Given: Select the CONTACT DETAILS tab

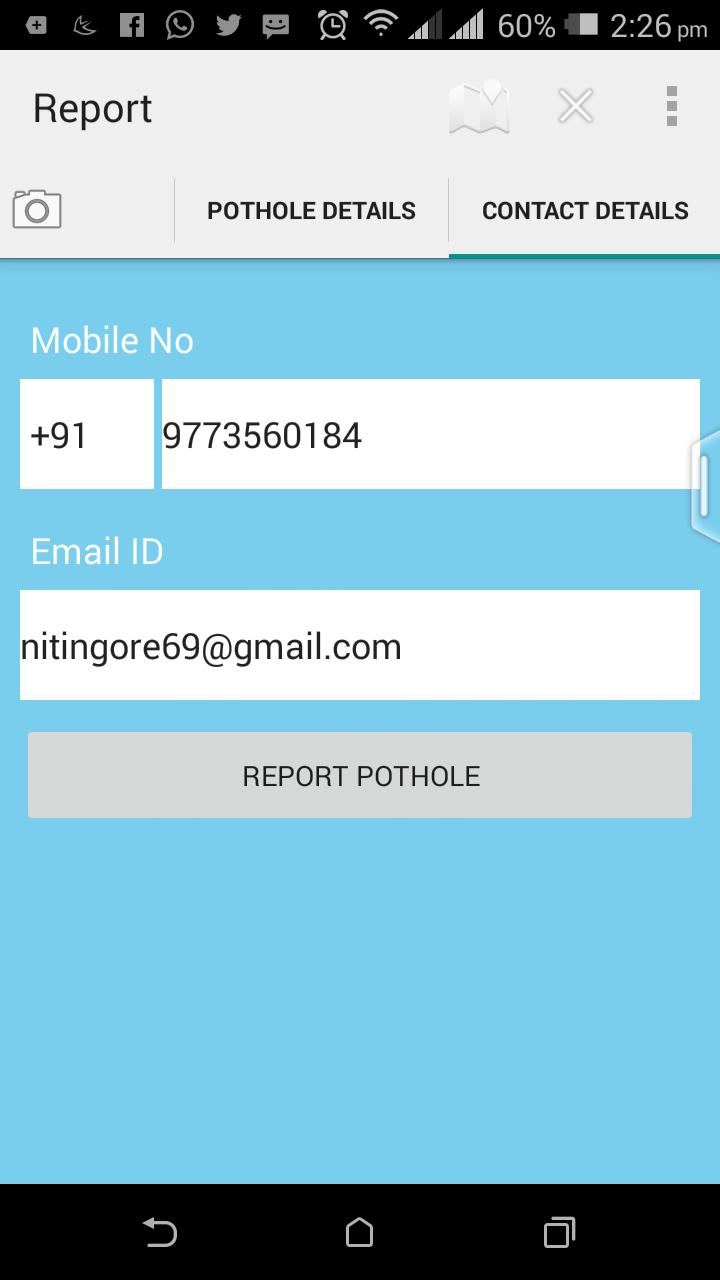Looking at the screenshot, I should 585,210.
